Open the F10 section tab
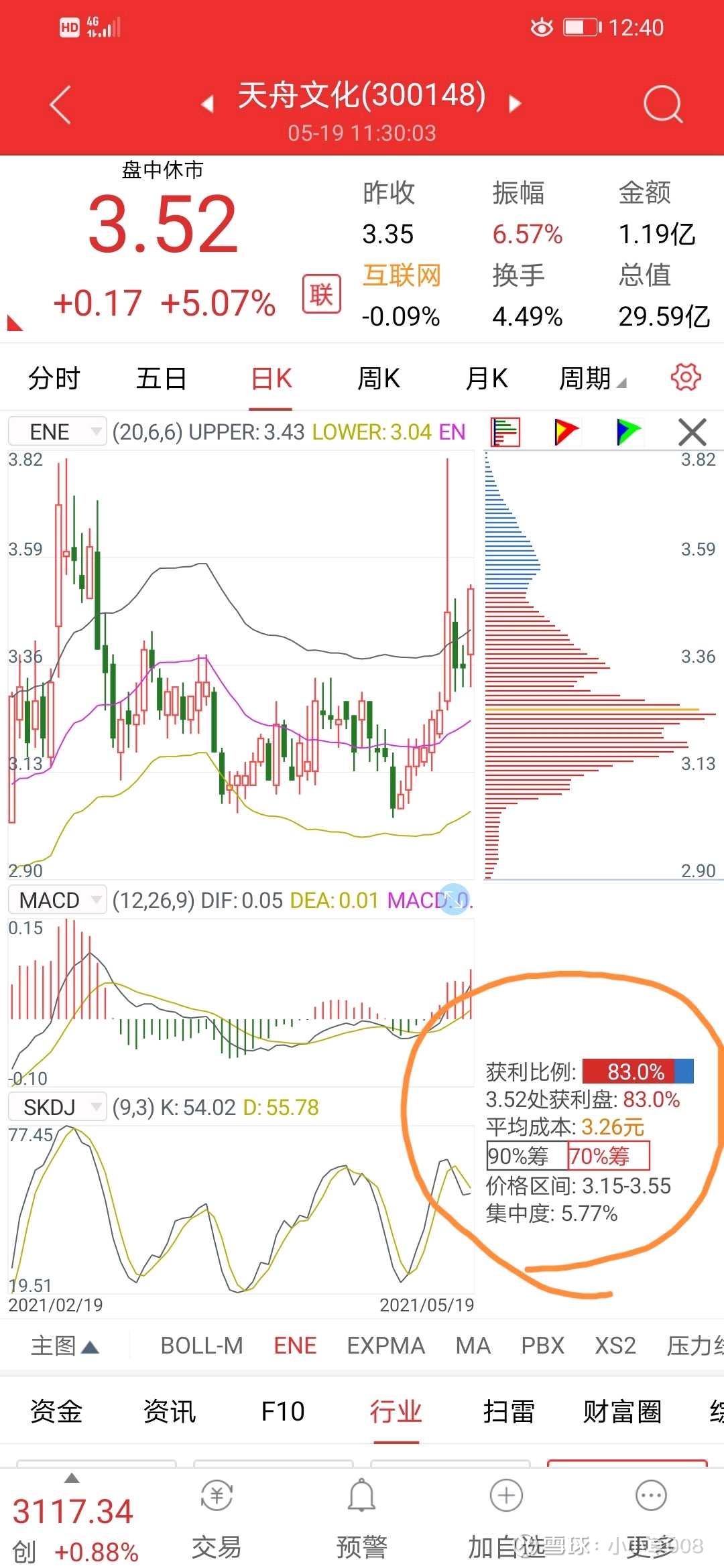The height and width of the screenshot is (1568, 724). click(283, 1411)
